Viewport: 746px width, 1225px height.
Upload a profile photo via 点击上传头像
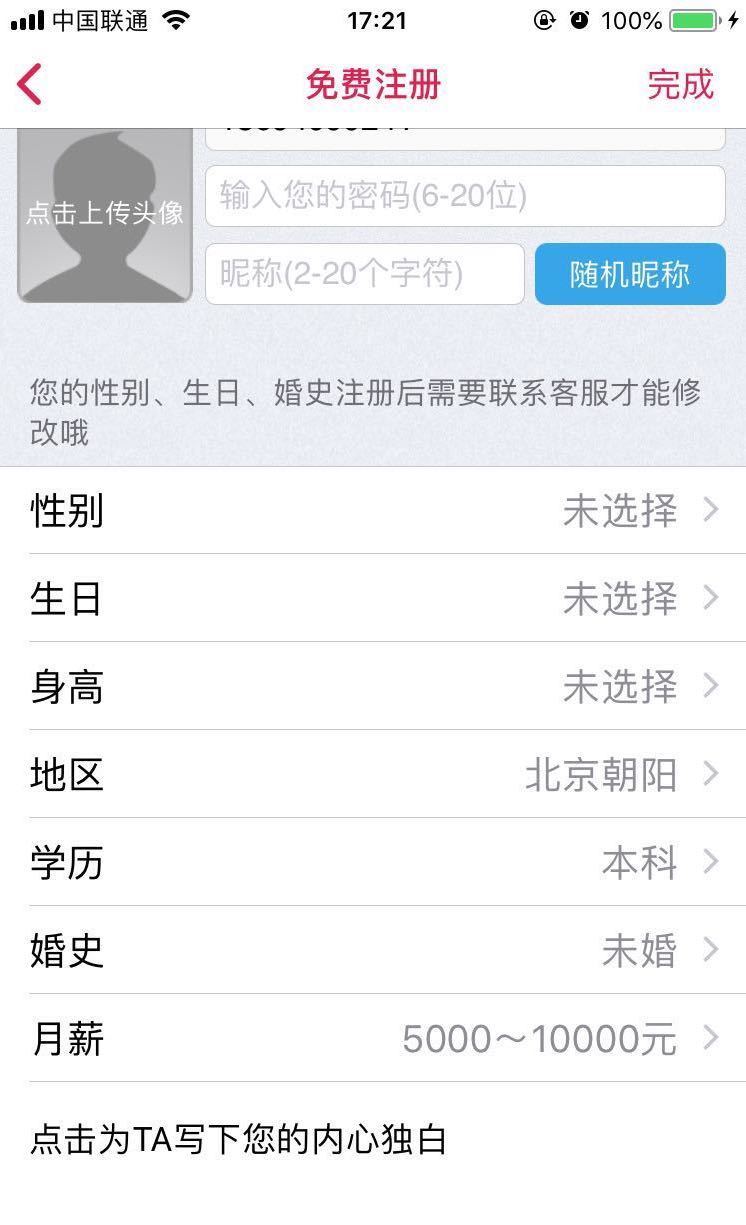click(105, 214)
